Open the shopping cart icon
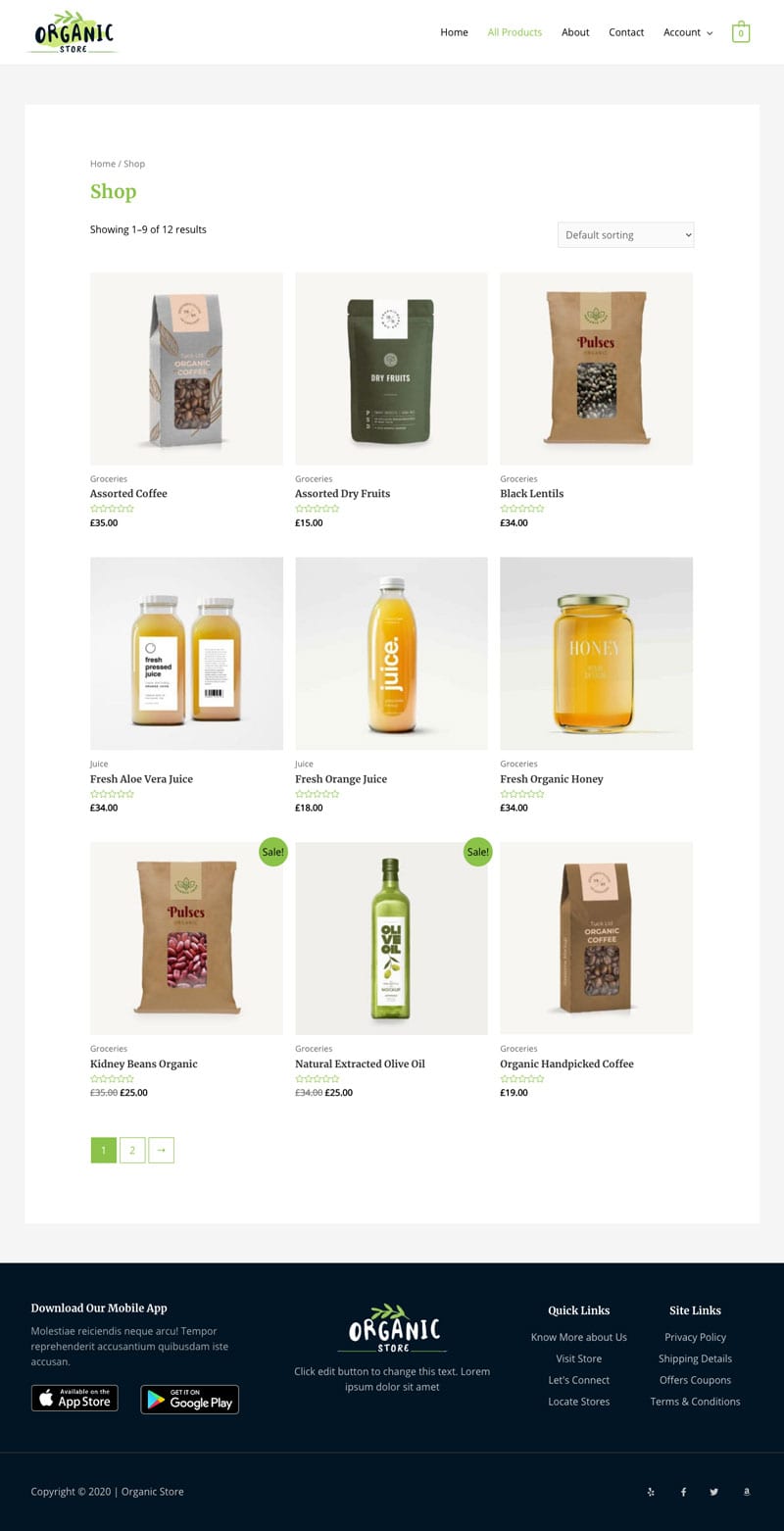Image resolution: width=784 pixels, height=1531 pixels. click(741, 32)
